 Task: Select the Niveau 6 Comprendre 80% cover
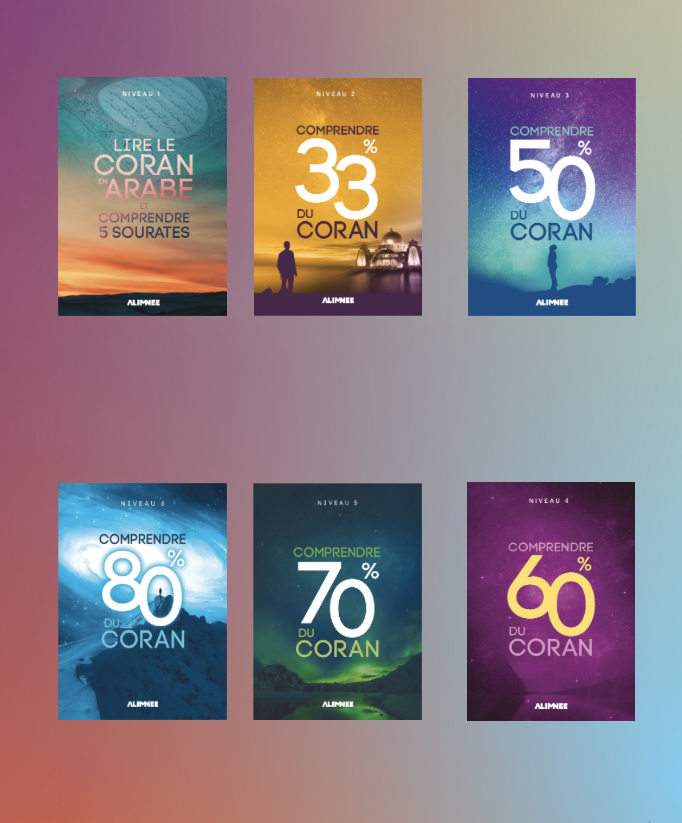tap(142, 601)
